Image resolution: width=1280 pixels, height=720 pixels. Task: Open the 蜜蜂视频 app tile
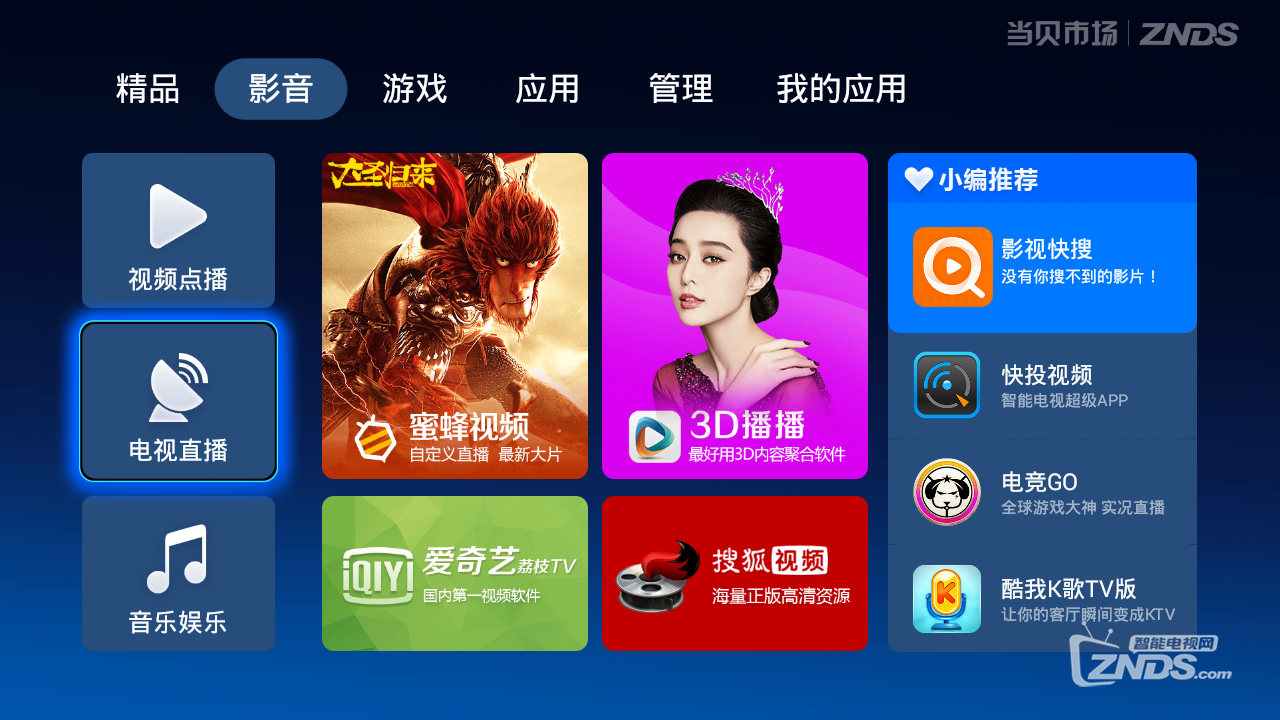click(x=455, y=316)
